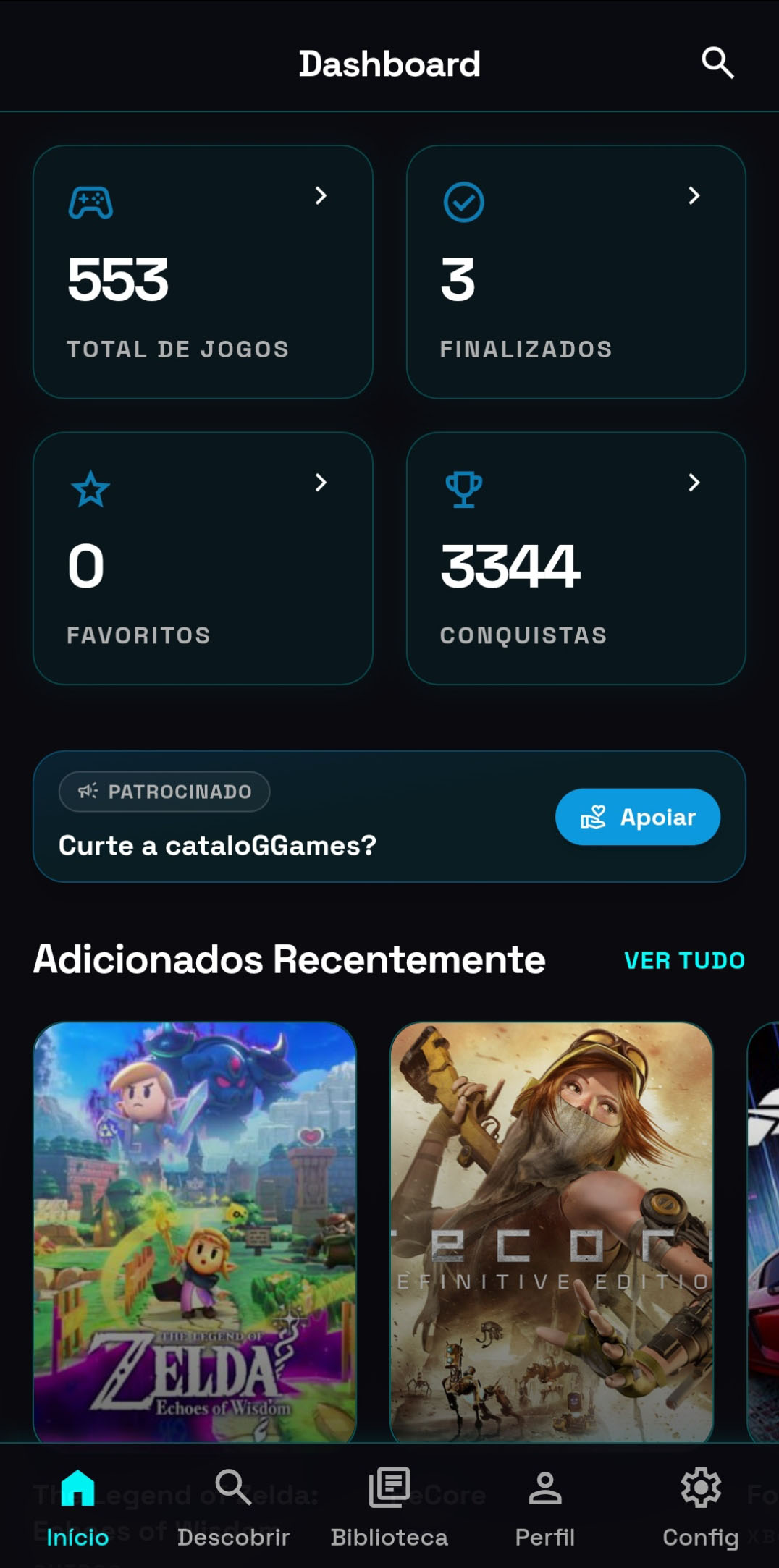The image size is (779, 1568).
Task: View the Finalizados games card
Action: tap(576, 271)
